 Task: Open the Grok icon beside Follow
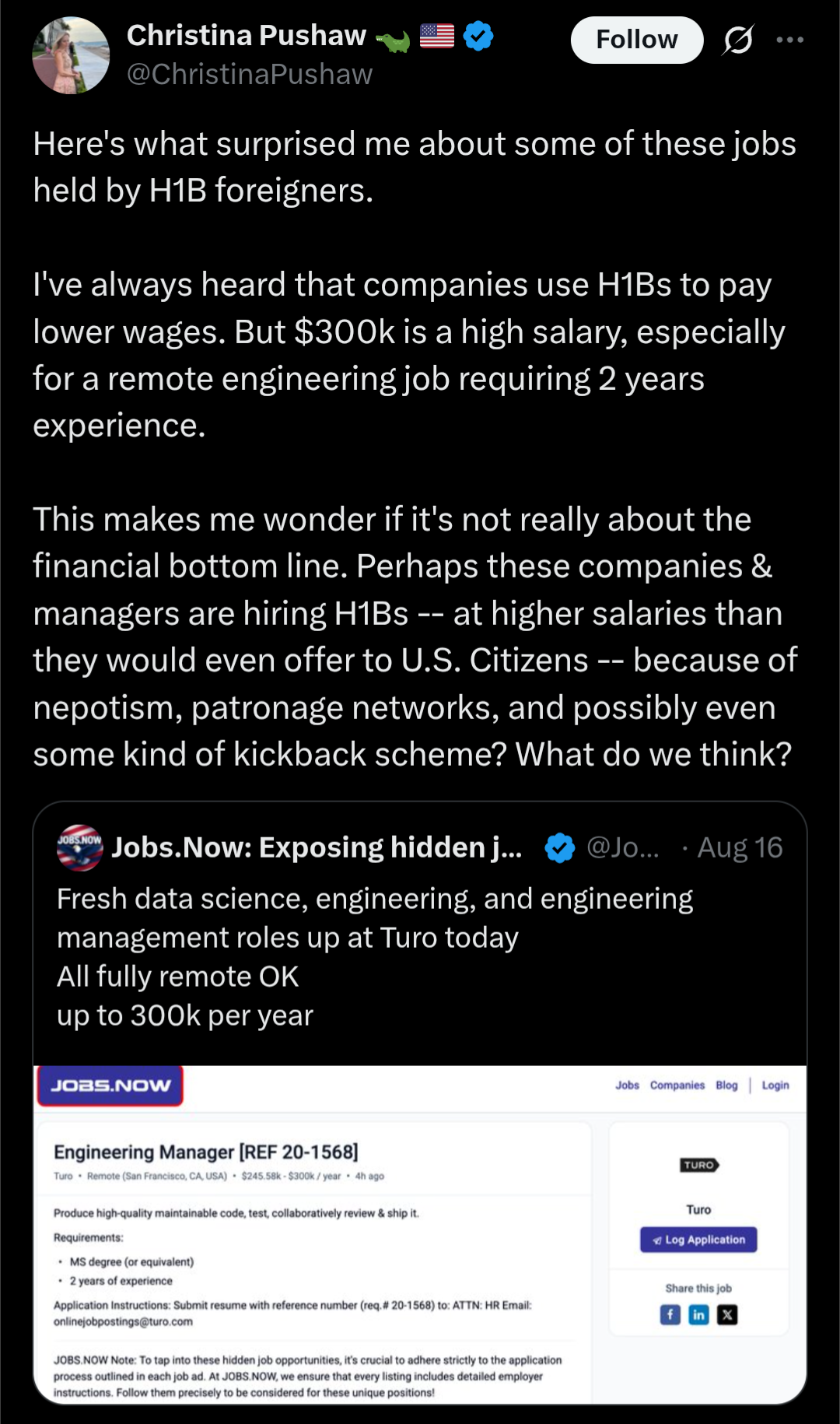[x=737, y=40]
